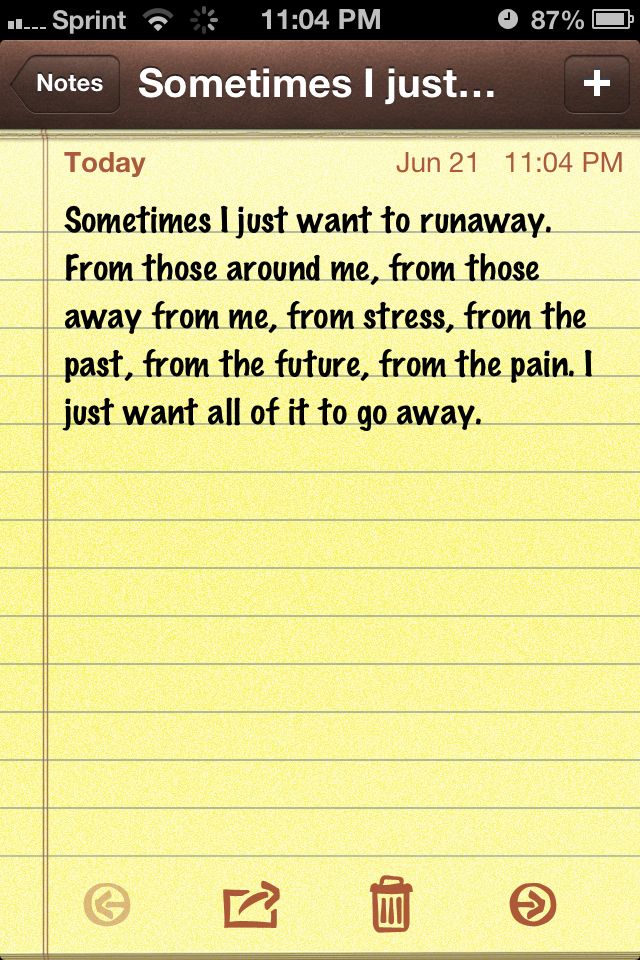Go to the previous note arrow

tap(107, 906)
